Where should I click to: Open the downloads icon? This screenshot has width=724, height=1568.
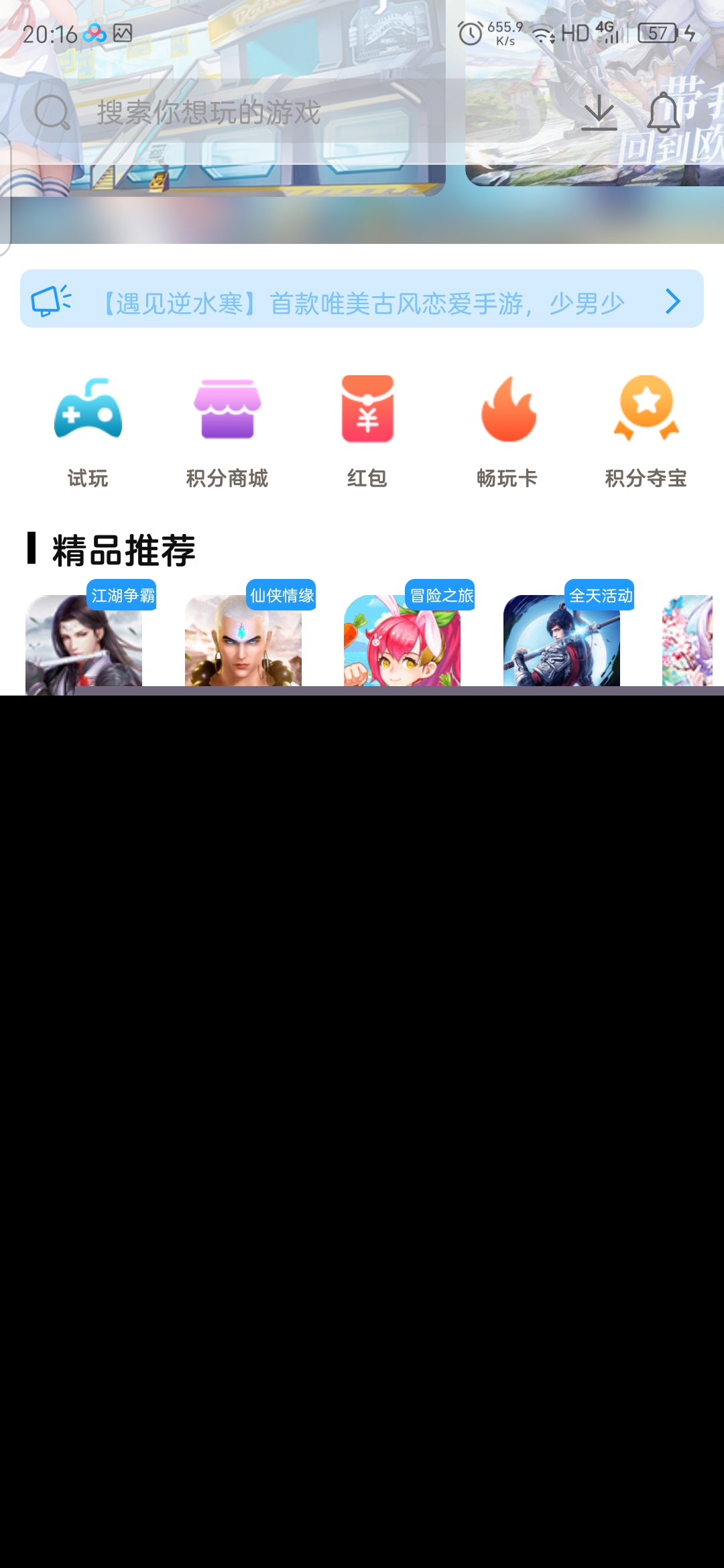[x=599, y=112]
